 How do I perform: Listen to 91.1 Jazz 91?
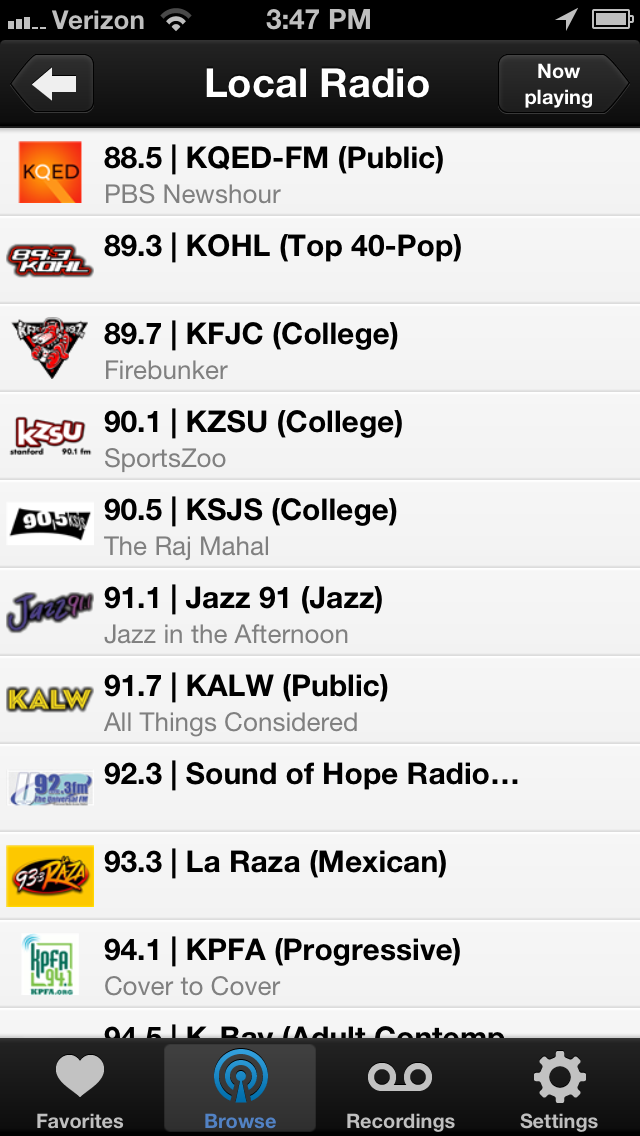pos(320,612)
